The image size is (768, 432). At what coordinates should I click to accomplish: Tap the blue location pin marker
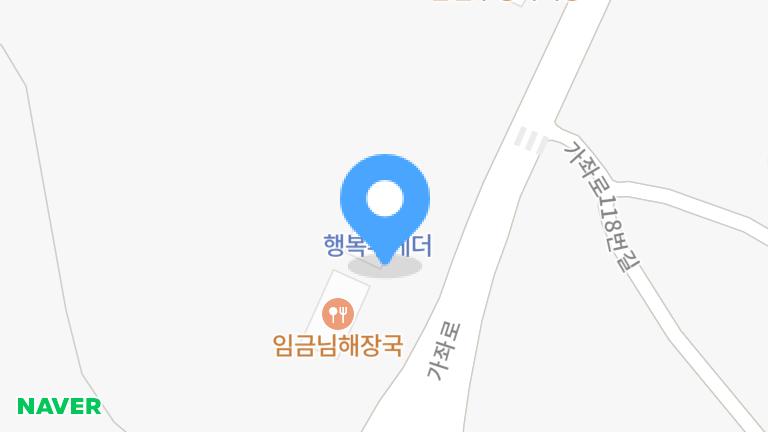pos(385,202)
